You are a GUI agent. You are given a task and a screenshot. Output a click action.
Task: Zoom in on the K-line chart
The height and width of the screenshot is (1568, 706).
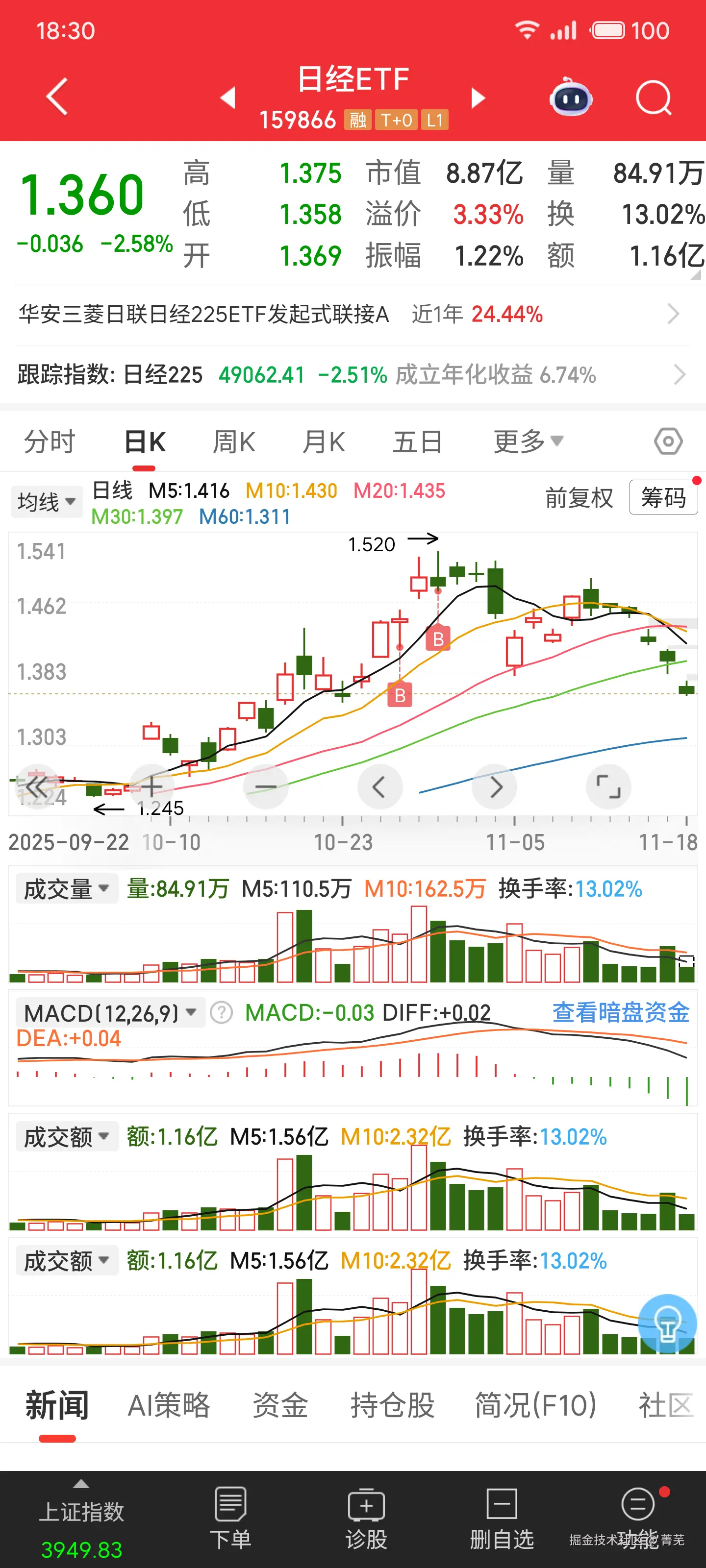[x=151, y=786]
